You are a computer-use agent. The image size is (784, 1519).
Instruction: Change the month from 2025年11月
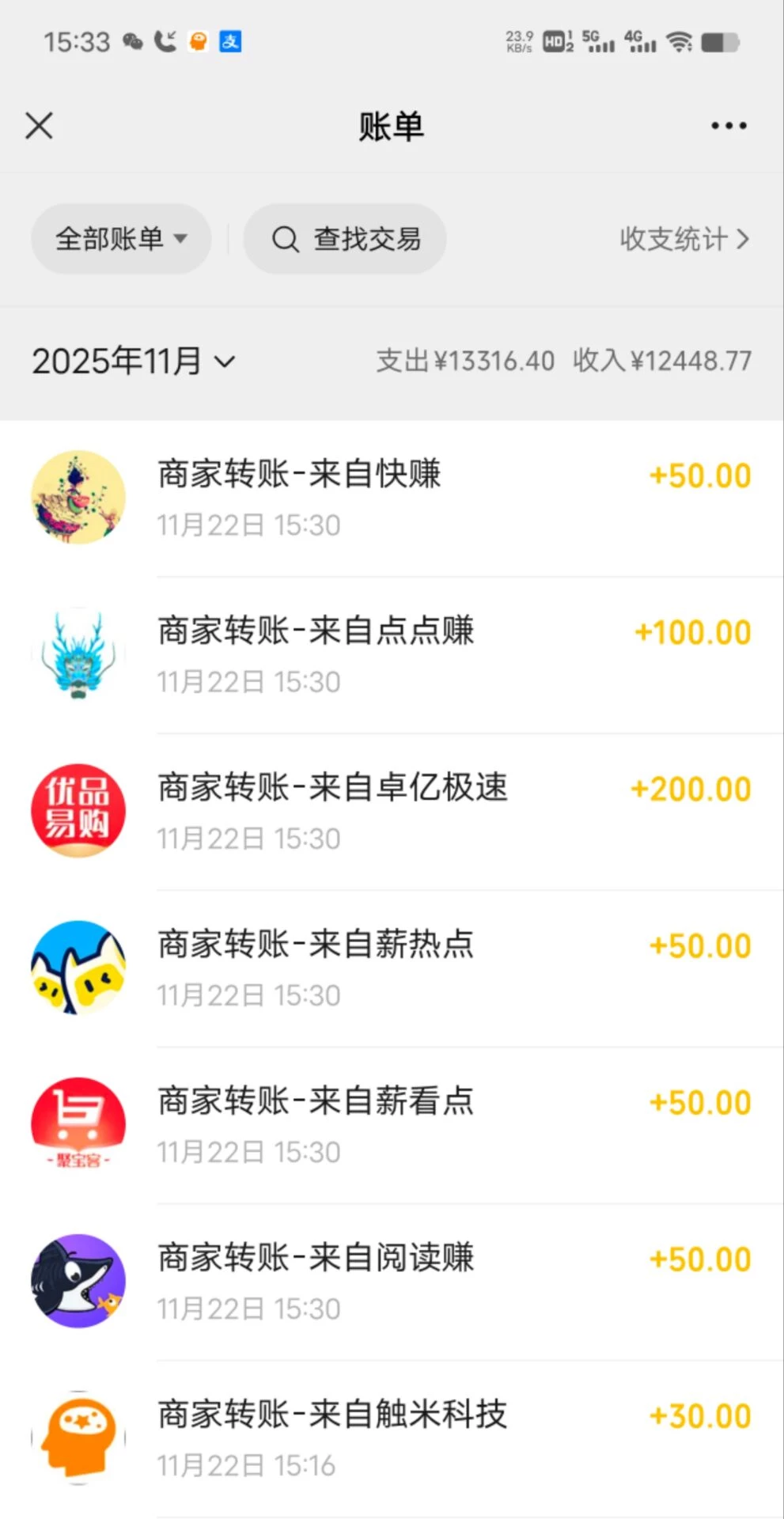tap(134, 362)
